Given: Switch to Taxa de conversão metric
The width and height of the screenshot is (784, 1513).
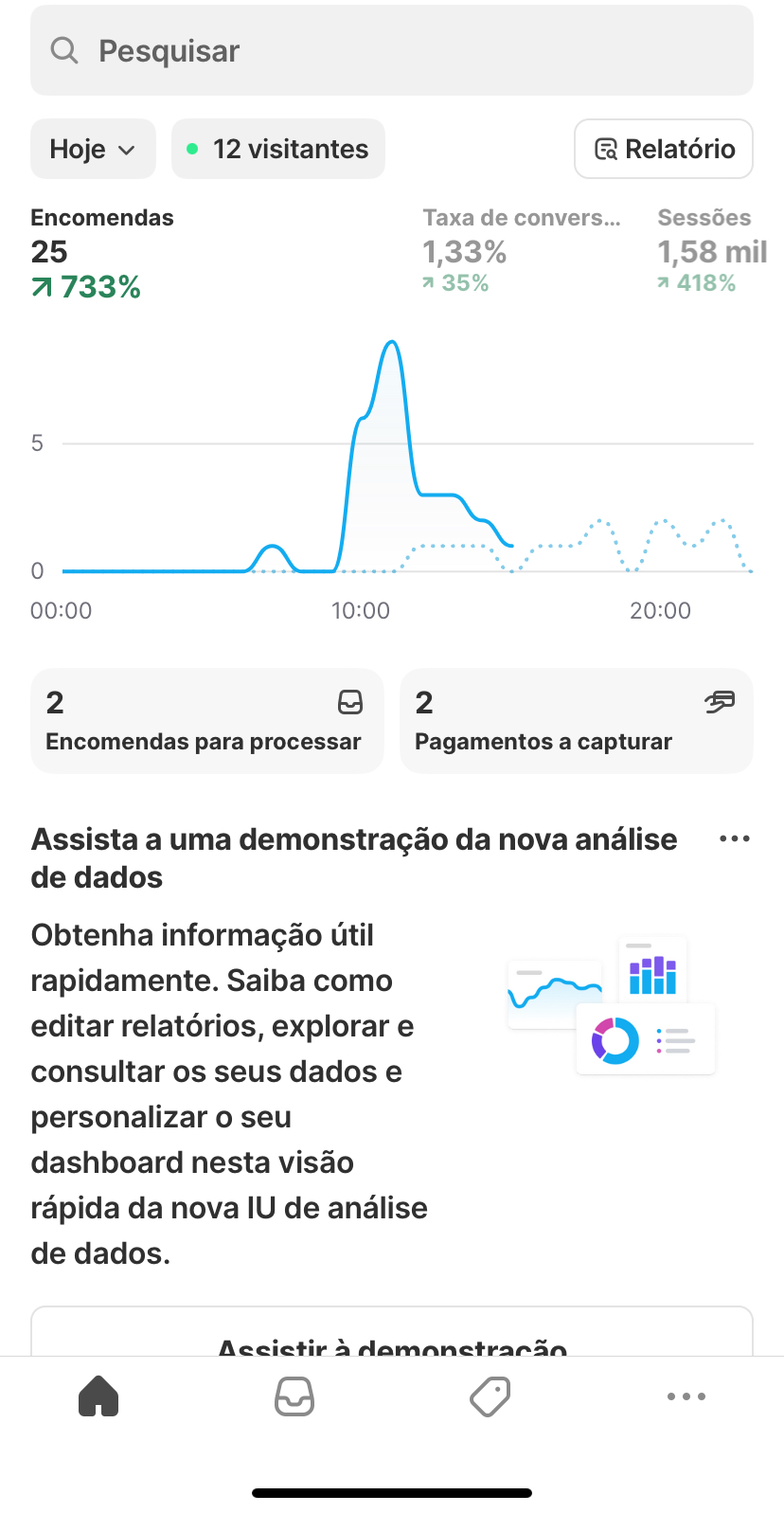Looking at the screenshot, I should click(521, 253).
